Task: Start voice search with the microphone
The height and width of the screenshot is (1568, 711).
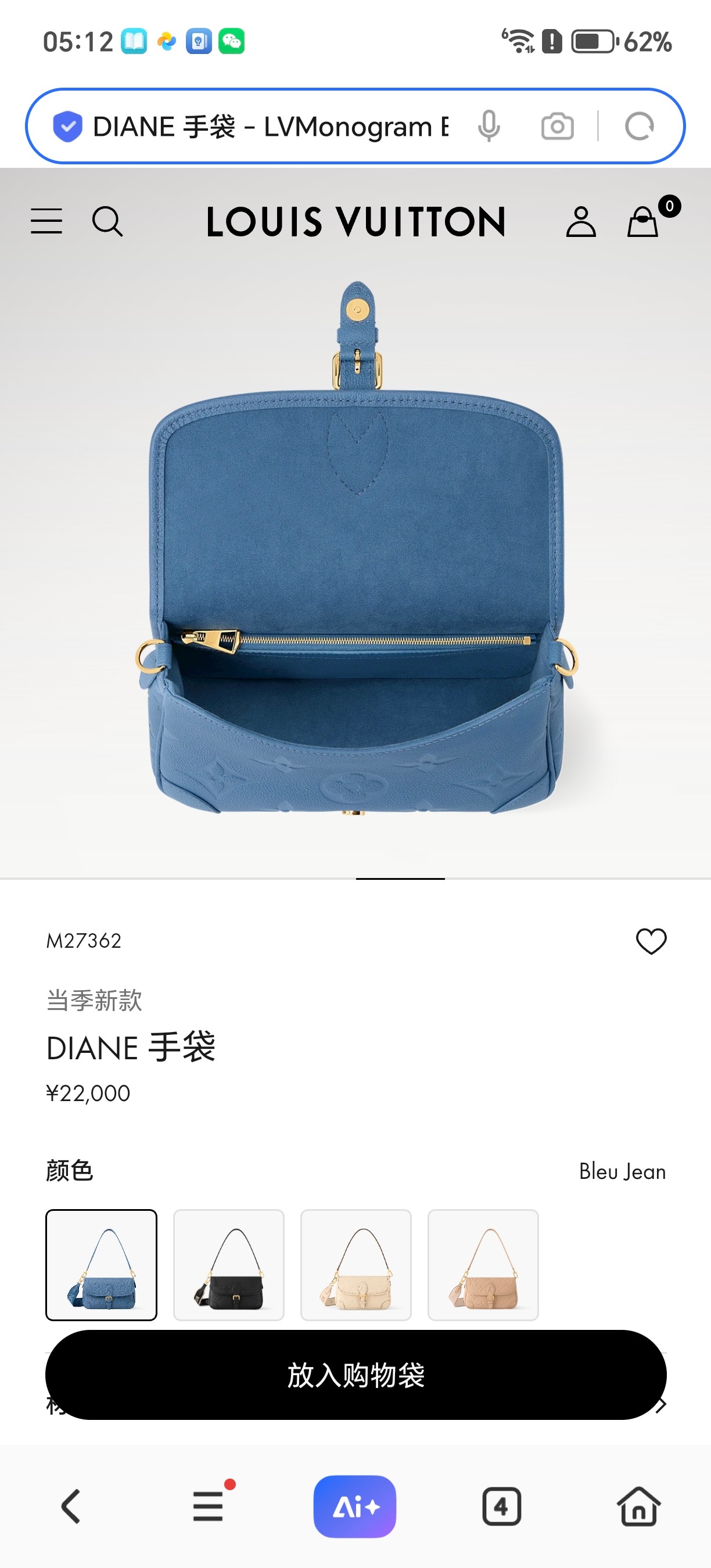Action: (489, 127)
